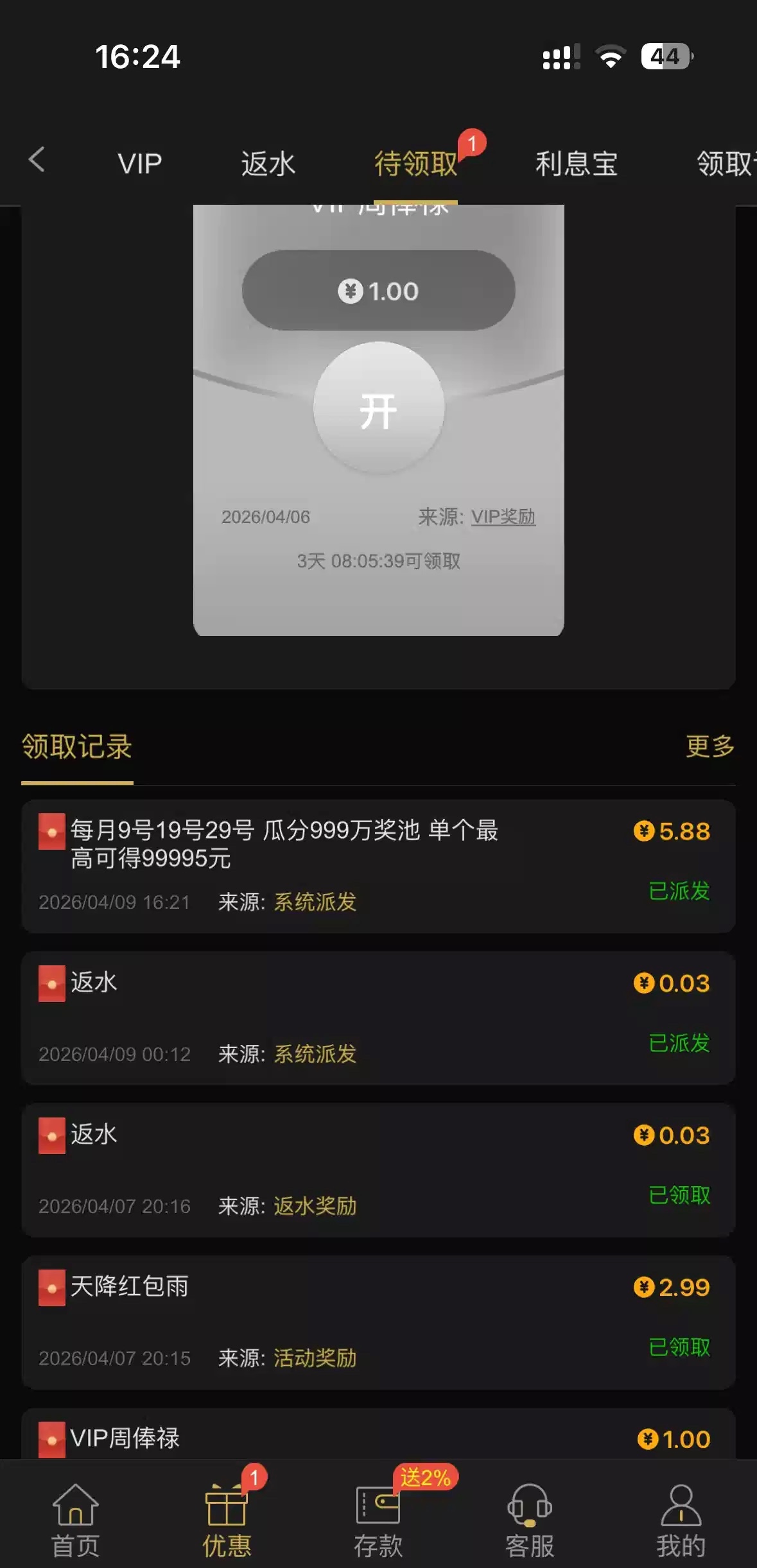Switch to the 利息宝 tab

click(x=576, y=164)
